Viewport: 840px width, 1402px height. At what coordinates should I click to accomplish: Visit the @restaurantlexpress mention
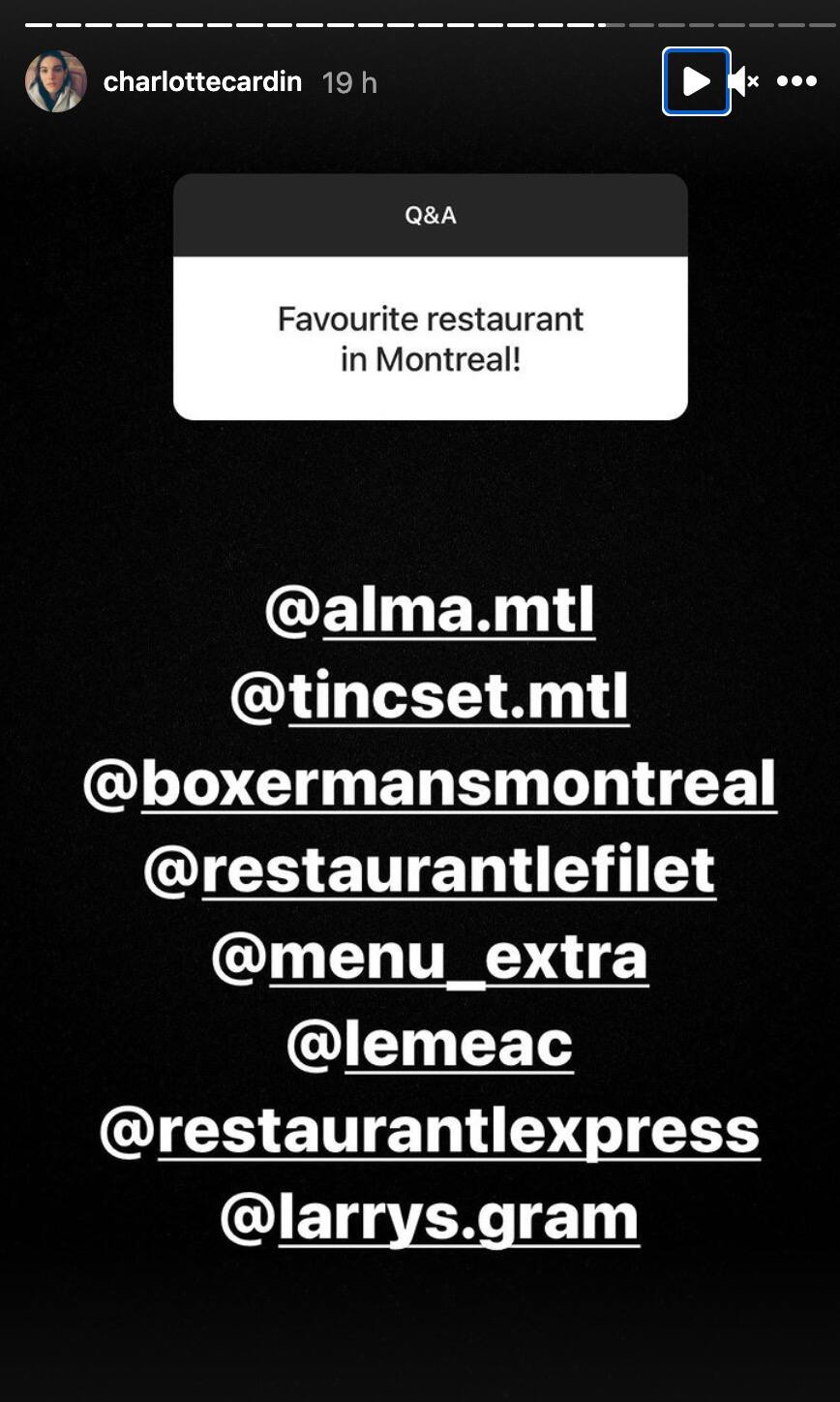pos(430,1130)
